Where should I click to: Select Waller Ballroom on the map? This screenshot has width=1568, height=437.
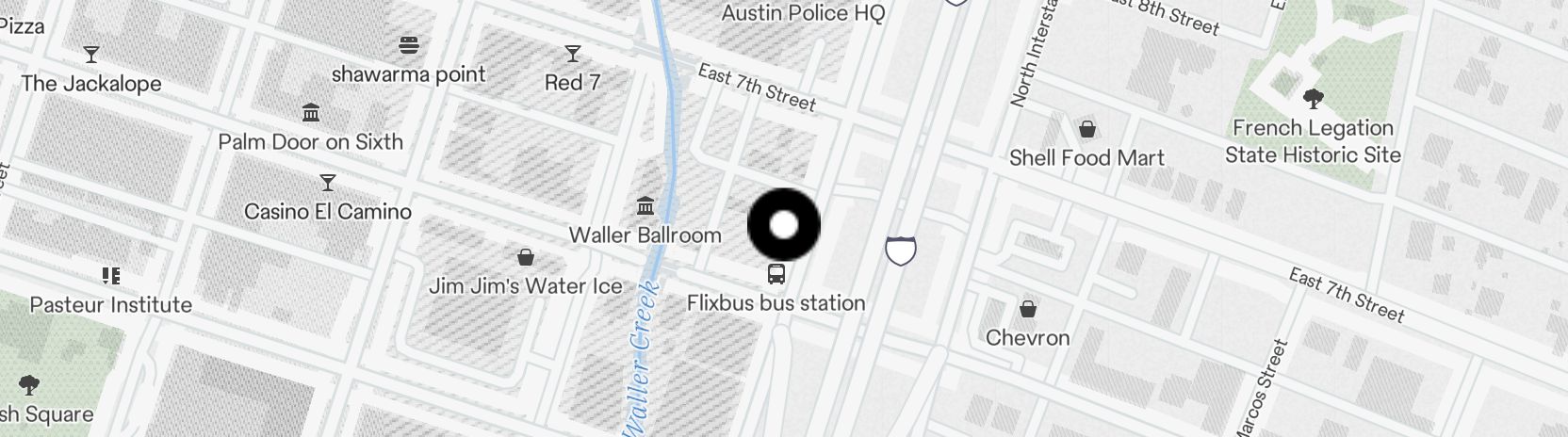click(x=645, y=206)
